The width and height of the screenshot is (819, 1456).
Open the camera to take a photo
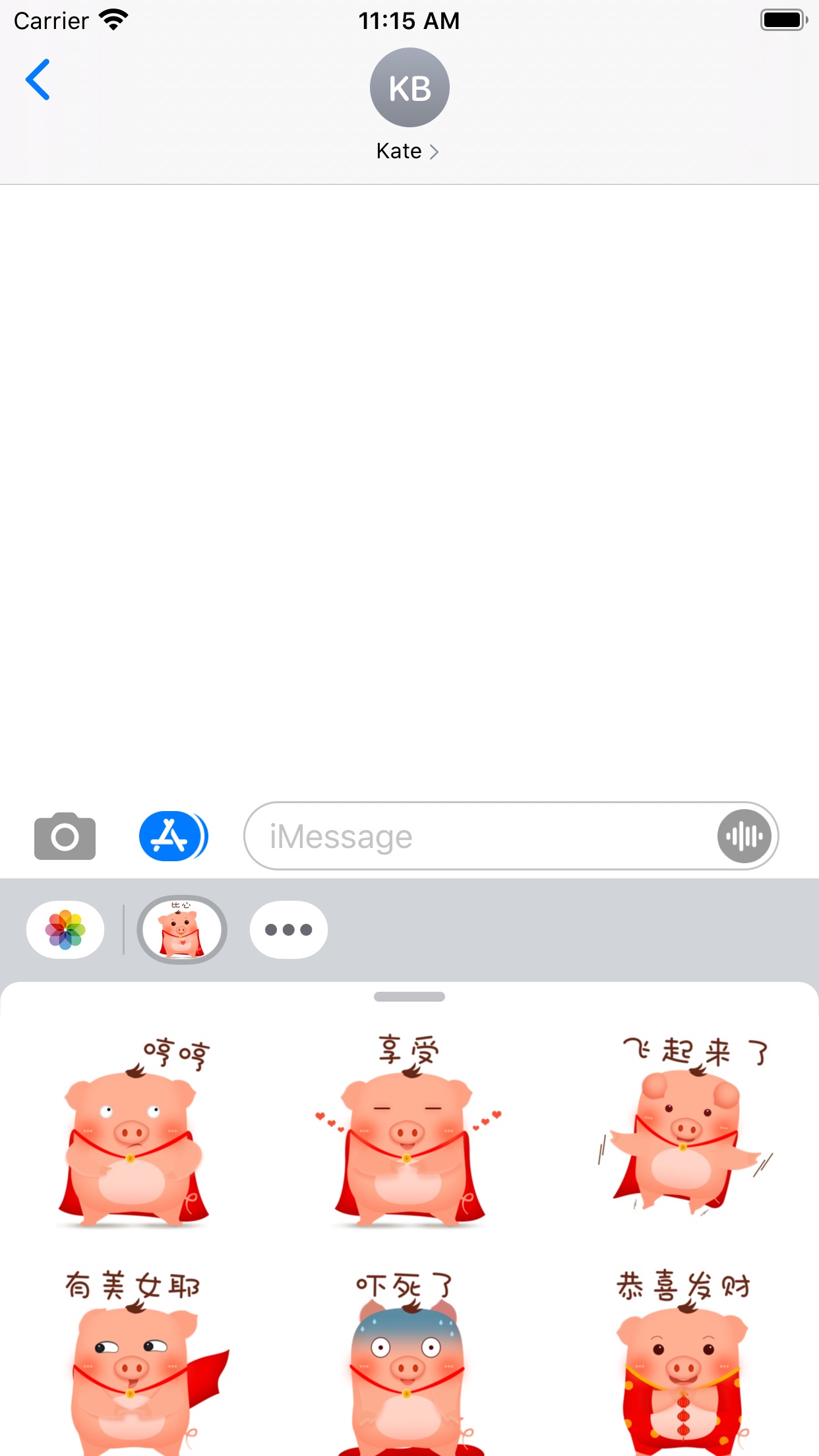65,836
